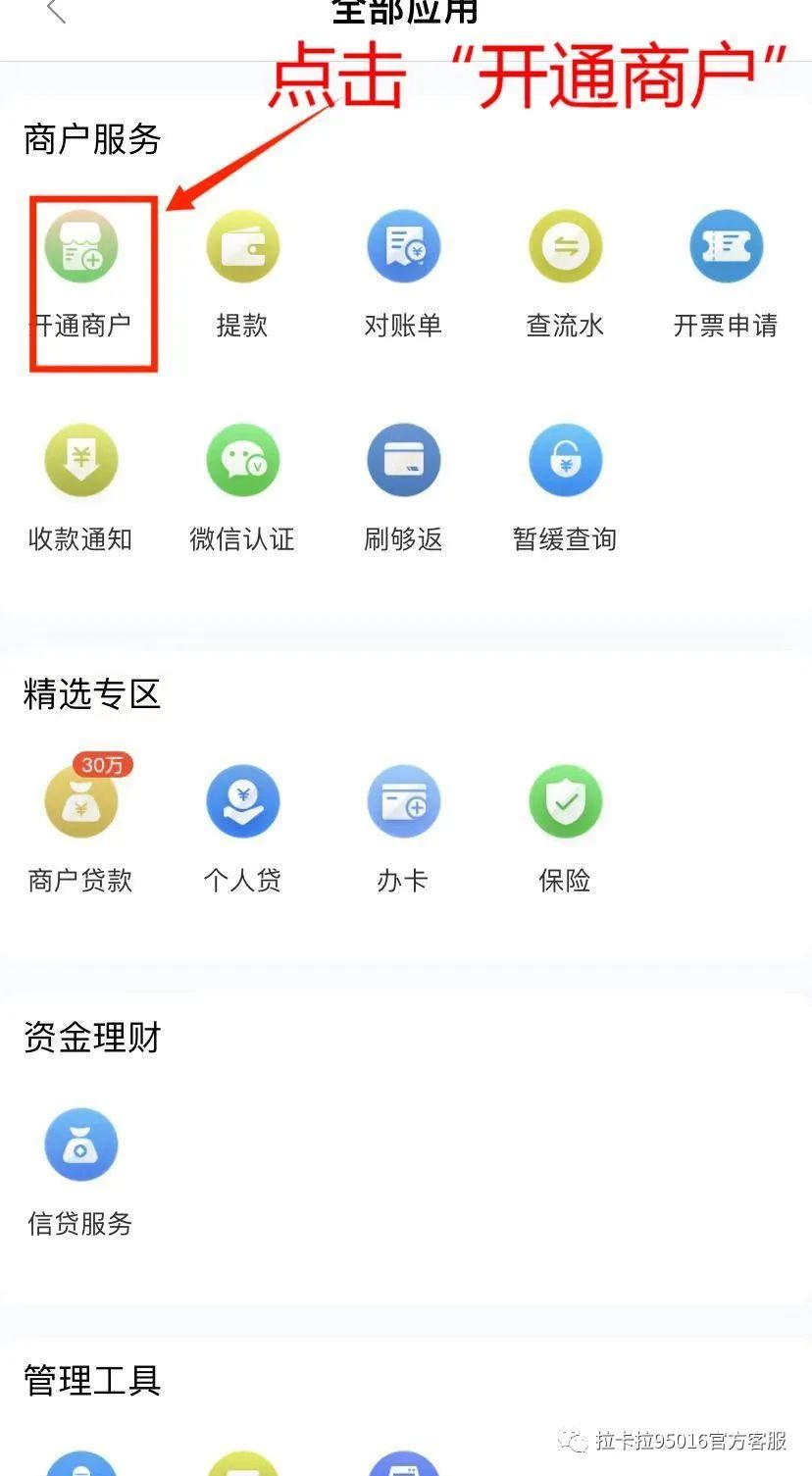Tap the back arrow at top left
Screen dimensions: 812x1476
point(54,14)
